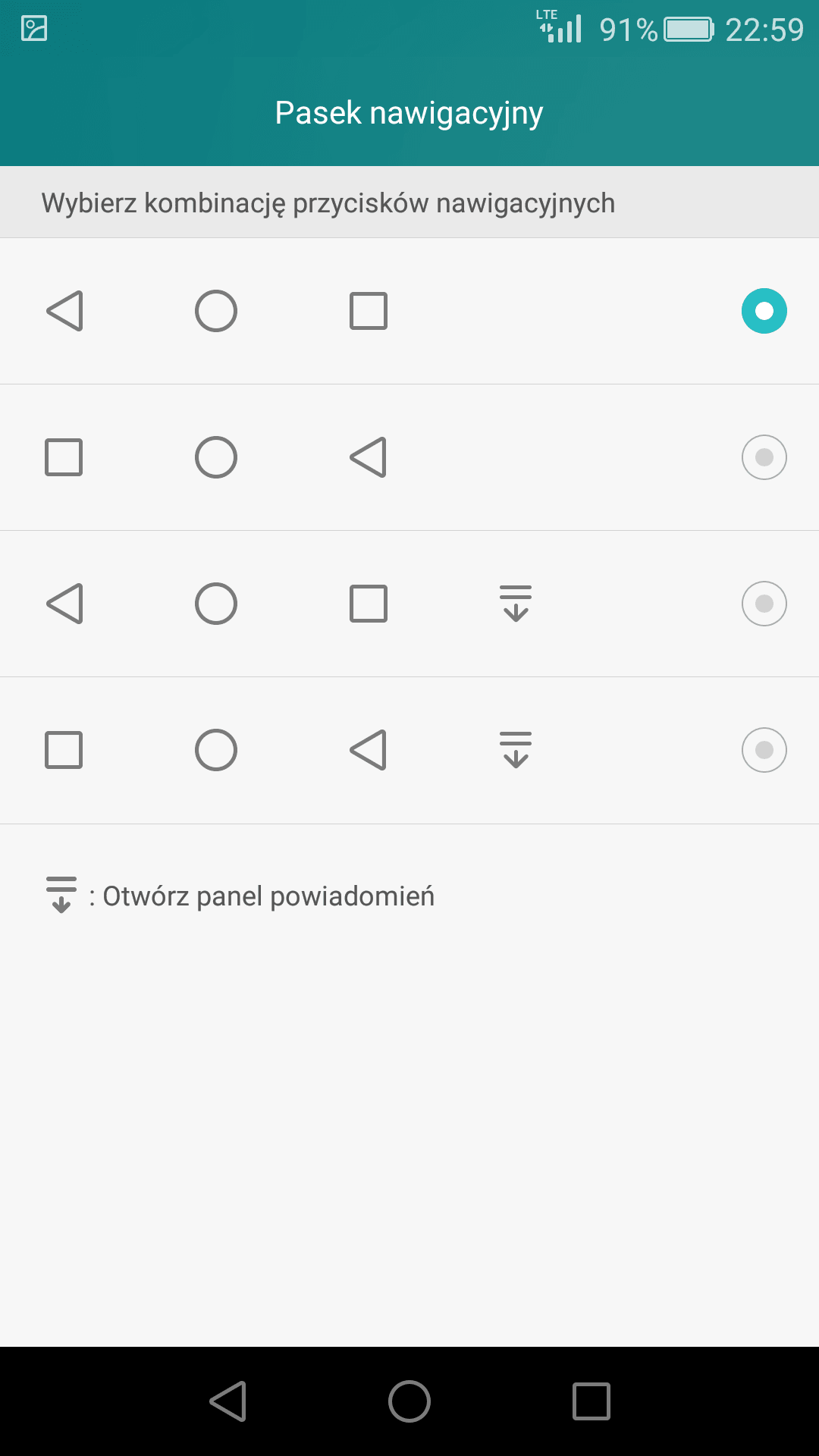Go to the home screen
This screenshot has width=819, height=1456.
(409, 1401)
